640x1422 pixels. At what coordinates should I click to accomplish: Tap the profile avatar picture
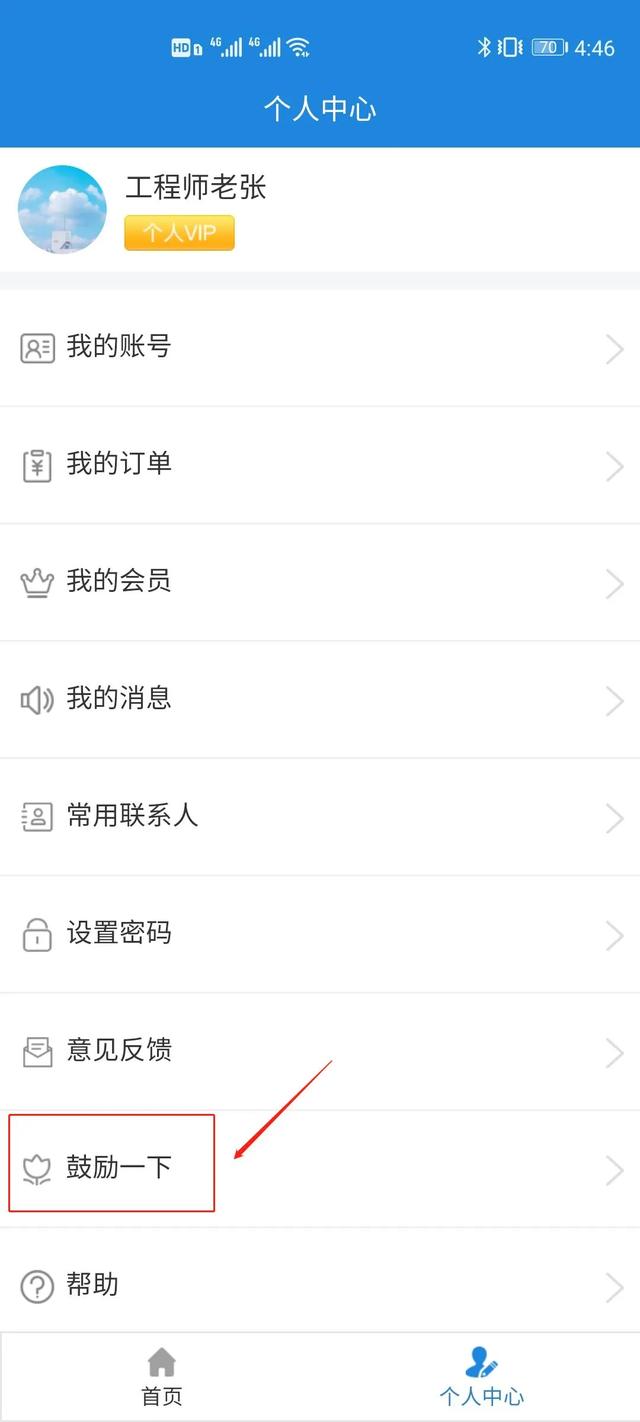coord(62,210)
